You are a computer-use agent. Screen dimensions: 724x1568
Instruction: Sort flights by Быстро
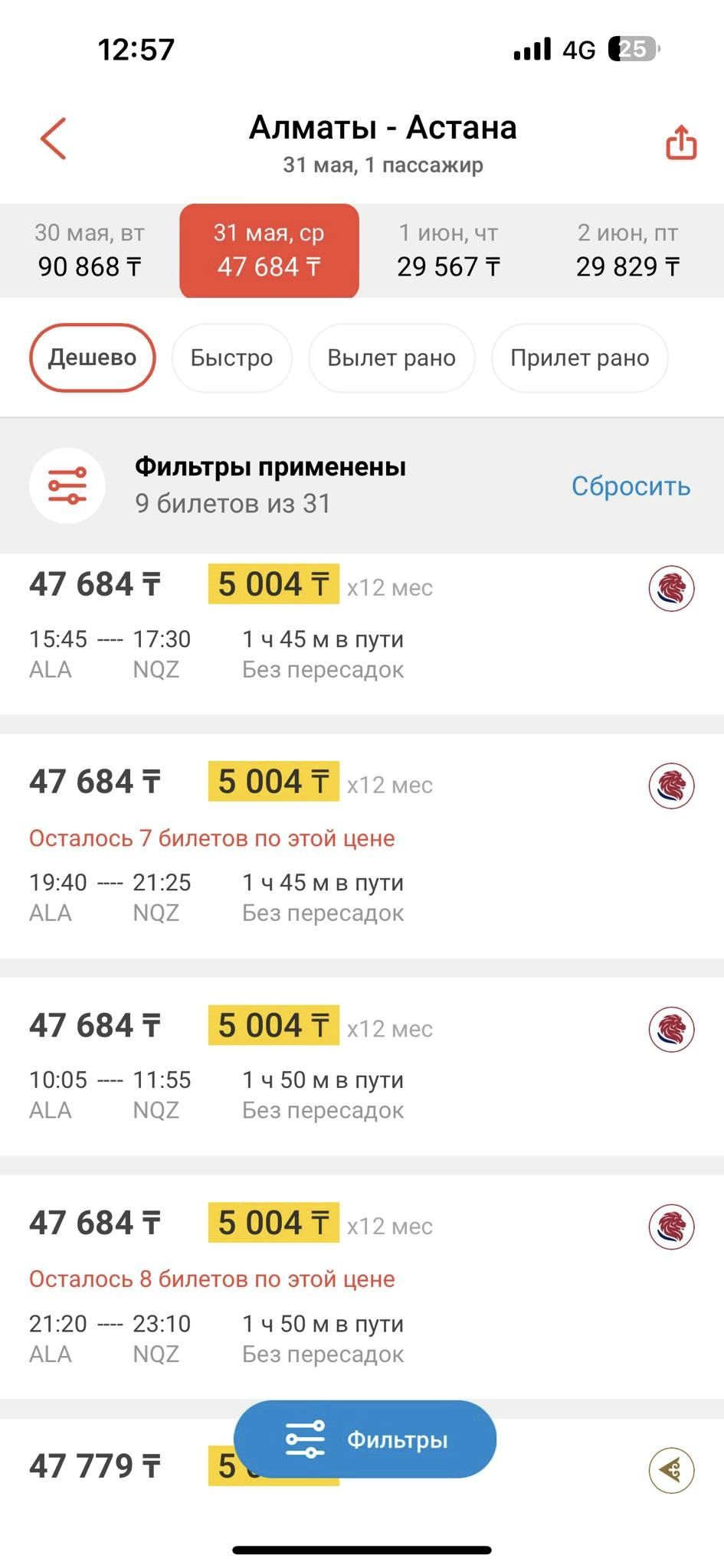click(x=231, y=358)
